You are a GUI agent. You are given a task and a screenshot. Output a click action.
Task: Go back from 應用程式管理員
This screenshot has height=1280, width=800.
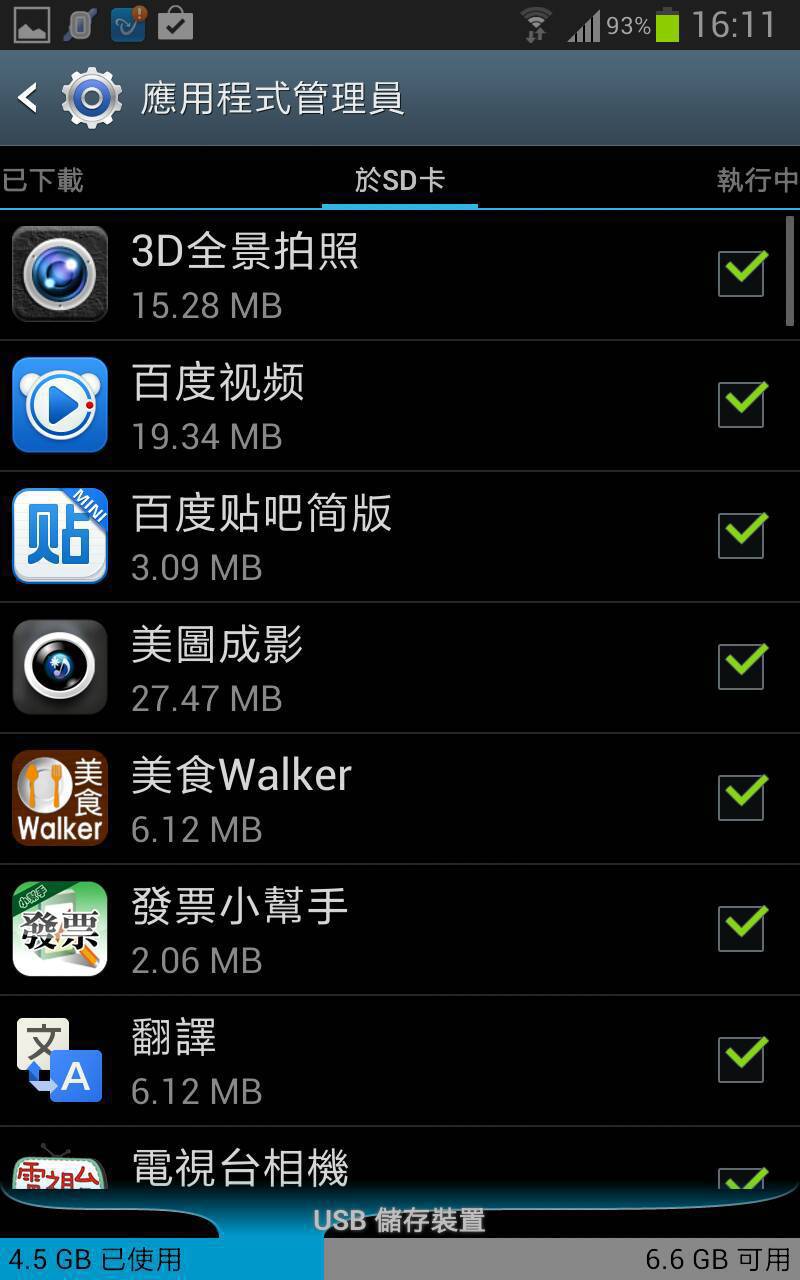[x=30, y=98]
